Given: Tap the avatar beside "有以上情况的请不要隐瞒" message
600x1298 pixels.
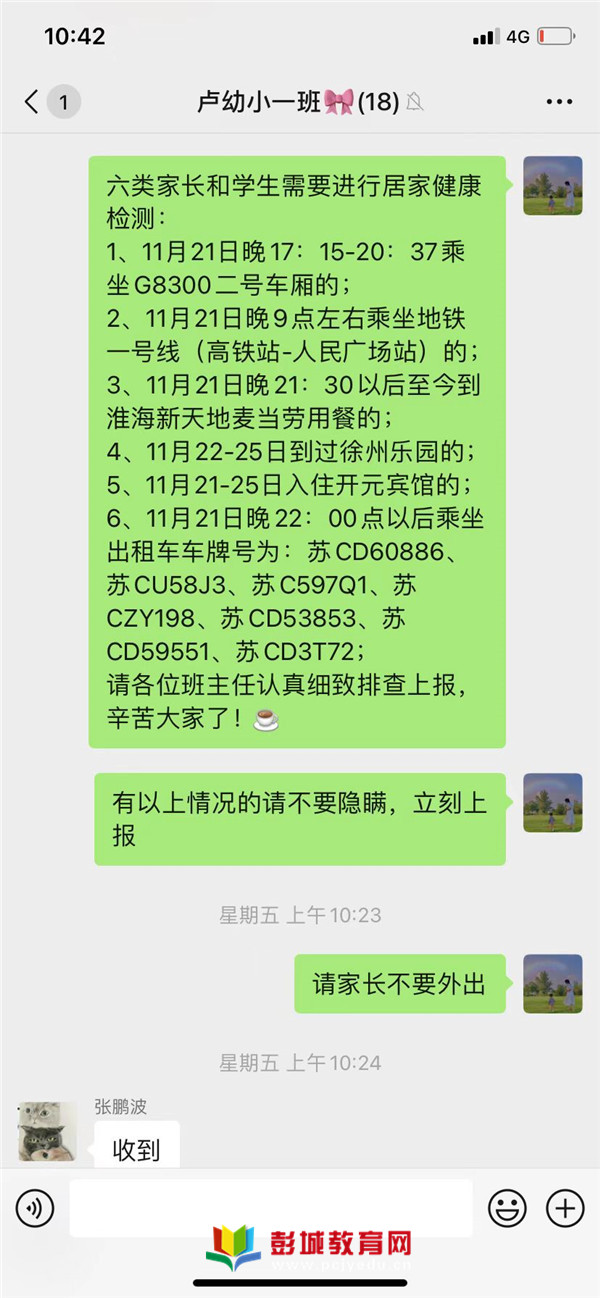Looking at the screenshot, I should [x=553, y=802].
